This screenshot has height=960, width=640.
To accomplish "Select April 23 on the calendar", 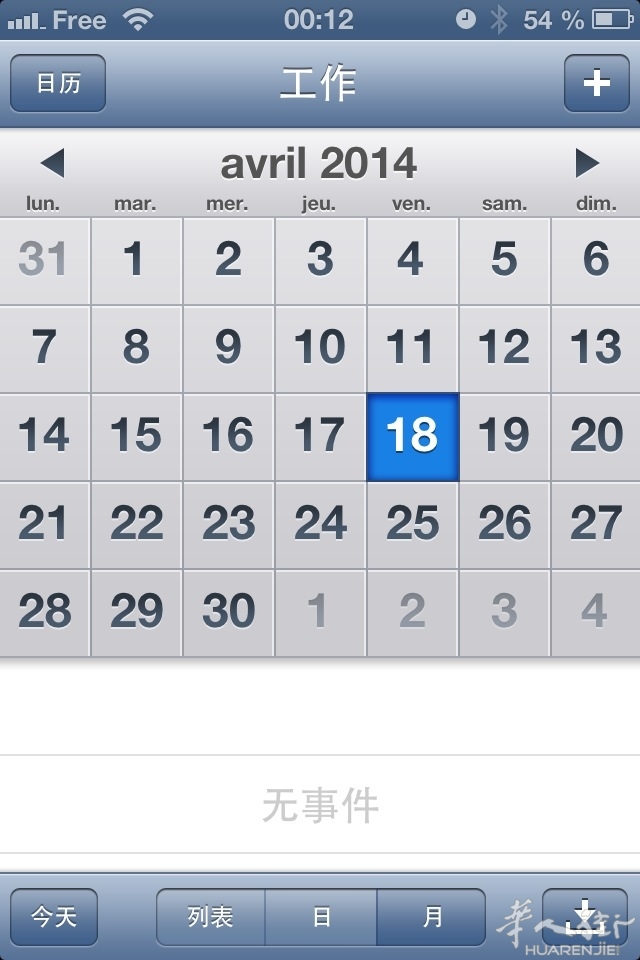I will coord(228,524).
